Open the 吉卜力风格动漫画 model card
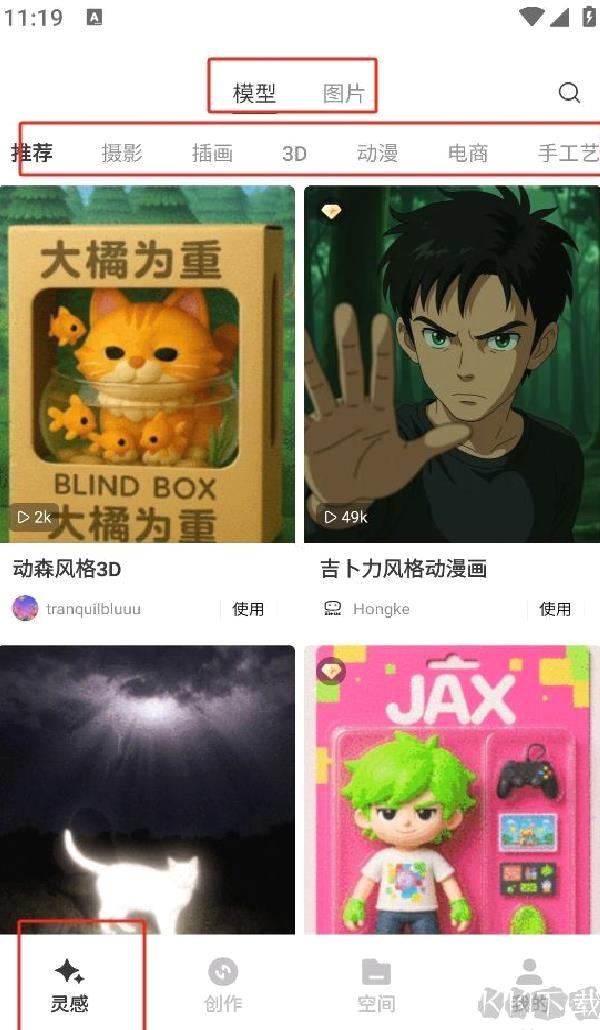The image size is (600, 1030). [x=451, y=364]
